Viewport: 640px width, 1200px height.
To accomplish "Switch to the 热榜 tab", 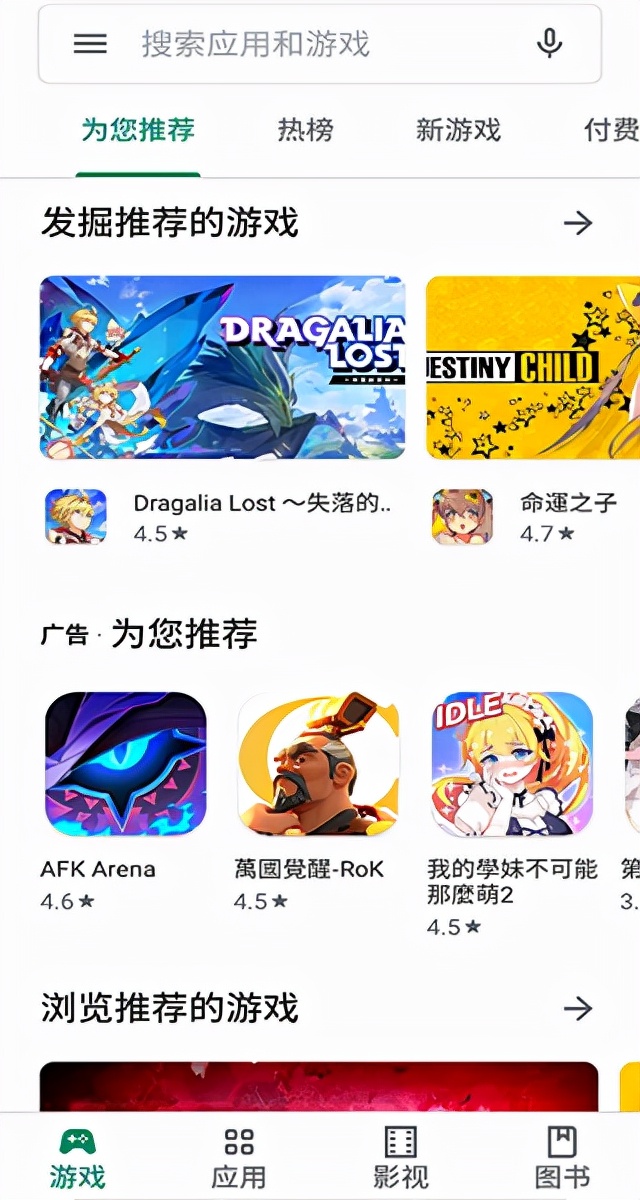I will (x=305, y=130).
